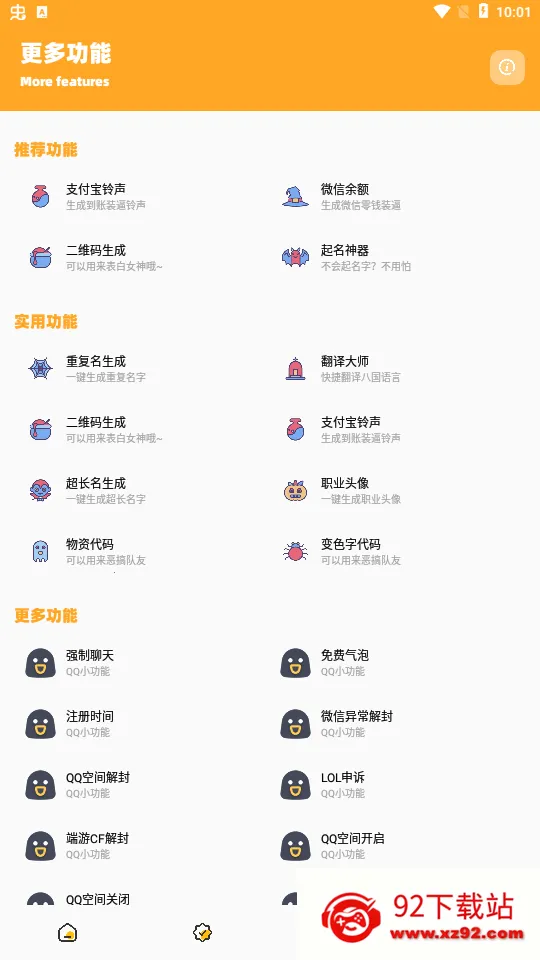Open 微信异常解封

[397, 724]
